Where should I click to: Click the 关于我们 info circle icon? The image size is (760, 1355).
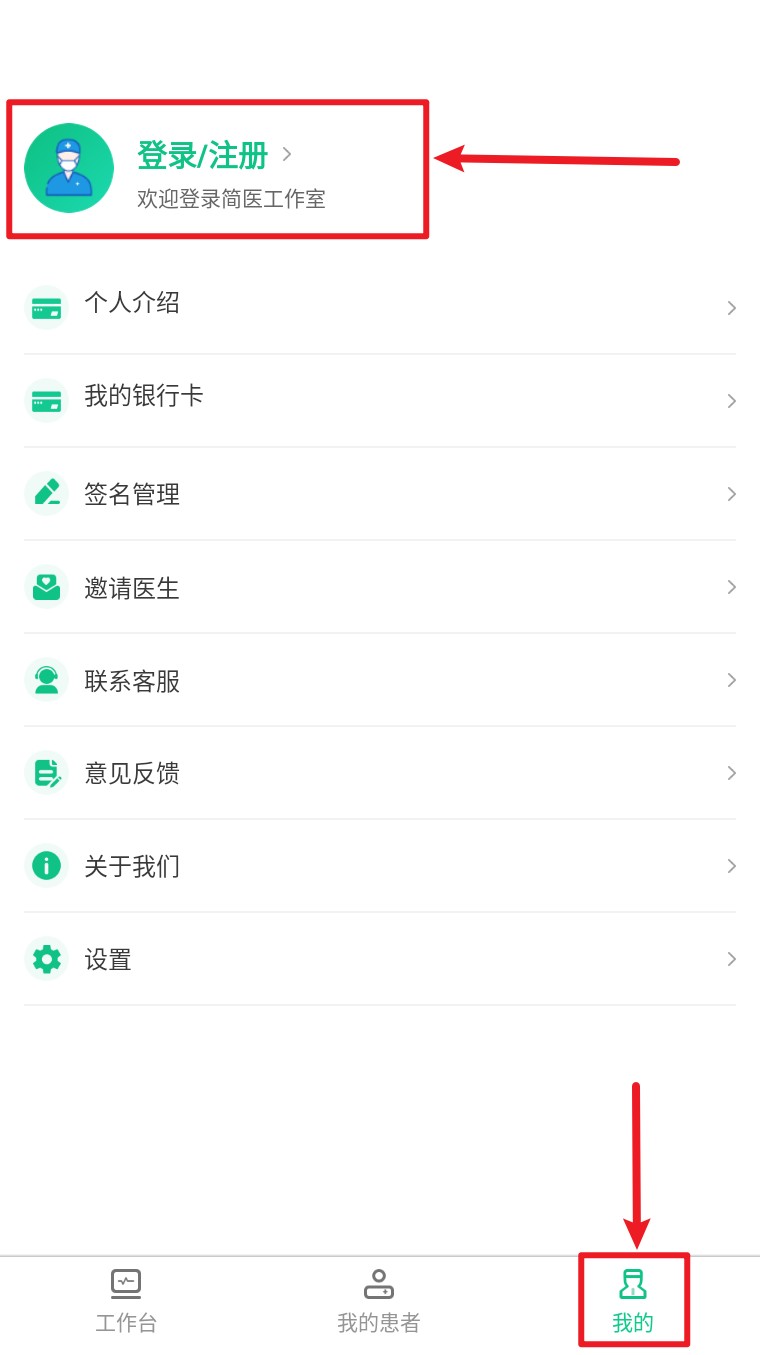(x=46, y=866)
